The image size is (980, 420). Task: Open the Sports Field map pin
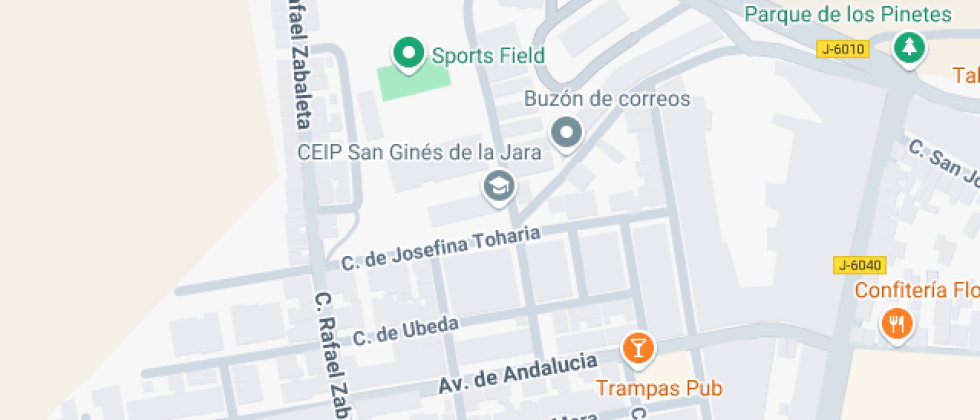click(x=408, y=54)
